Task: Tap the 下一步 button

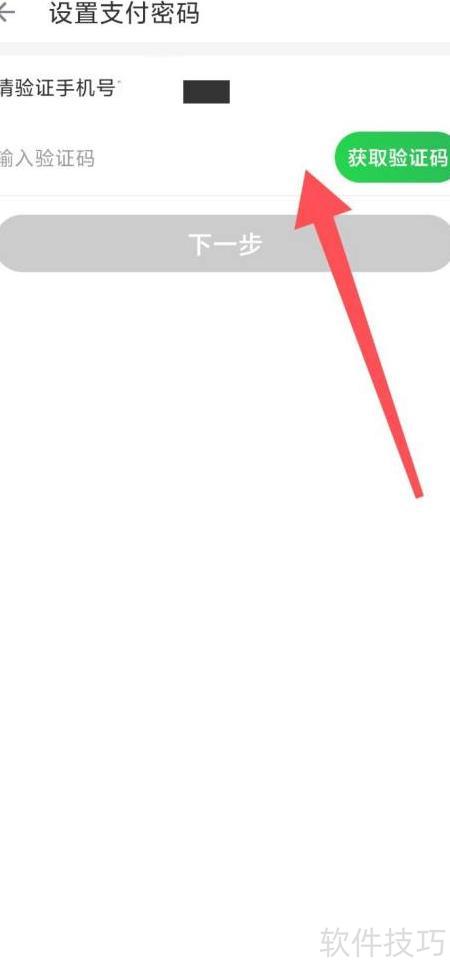Action: (225, 243)
